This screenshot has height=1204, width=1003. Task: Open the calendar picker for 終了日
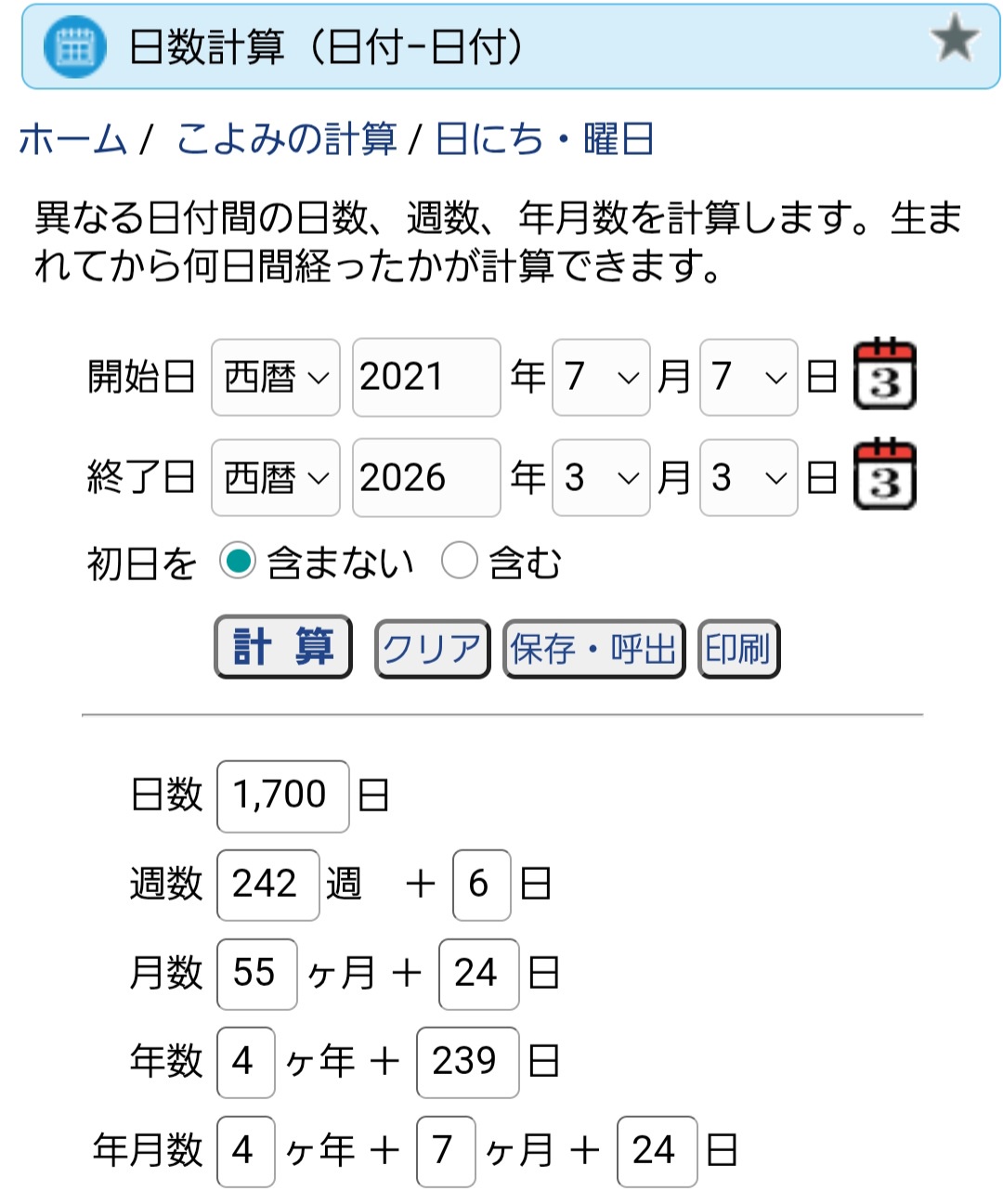click(x=884, y=475)
